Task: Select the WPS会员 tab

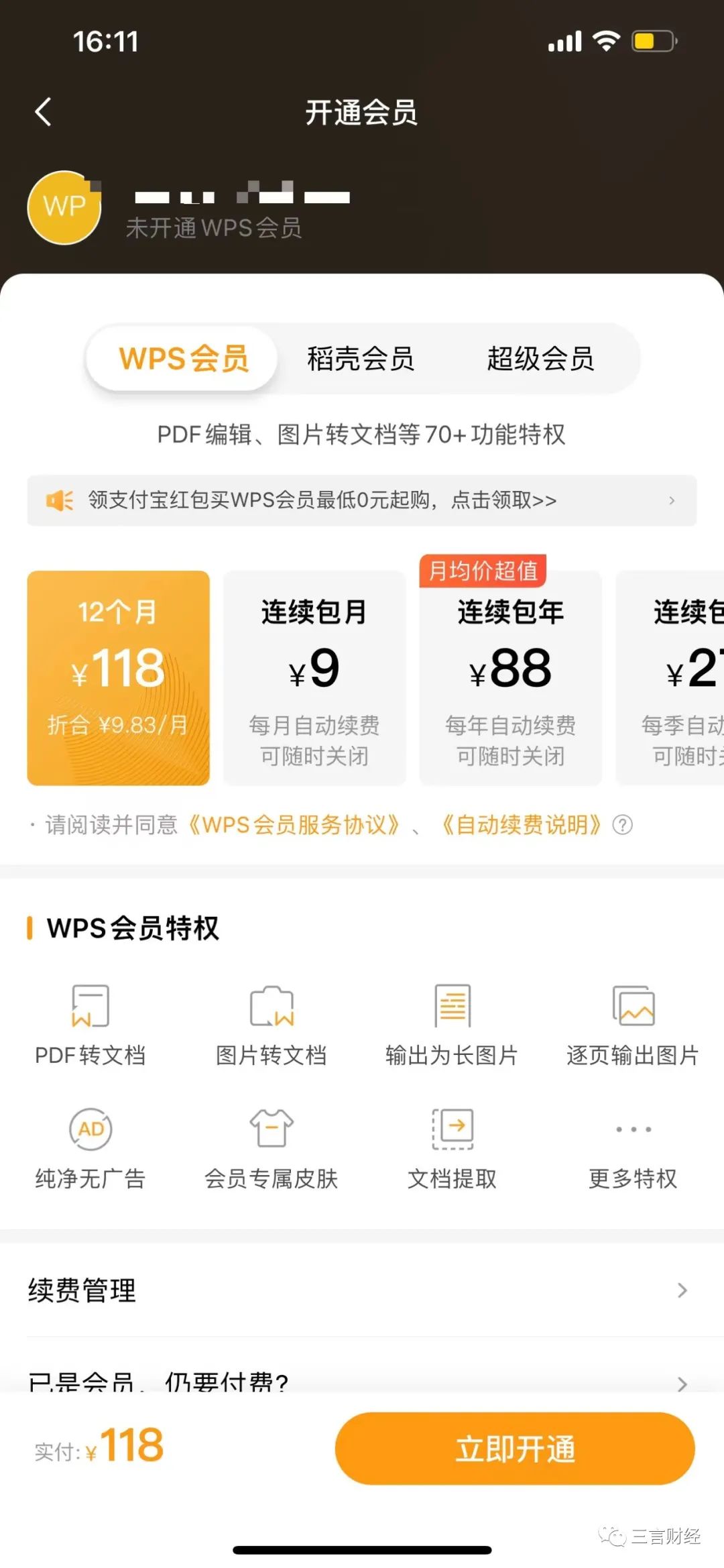Action: [x=183, y=359]
